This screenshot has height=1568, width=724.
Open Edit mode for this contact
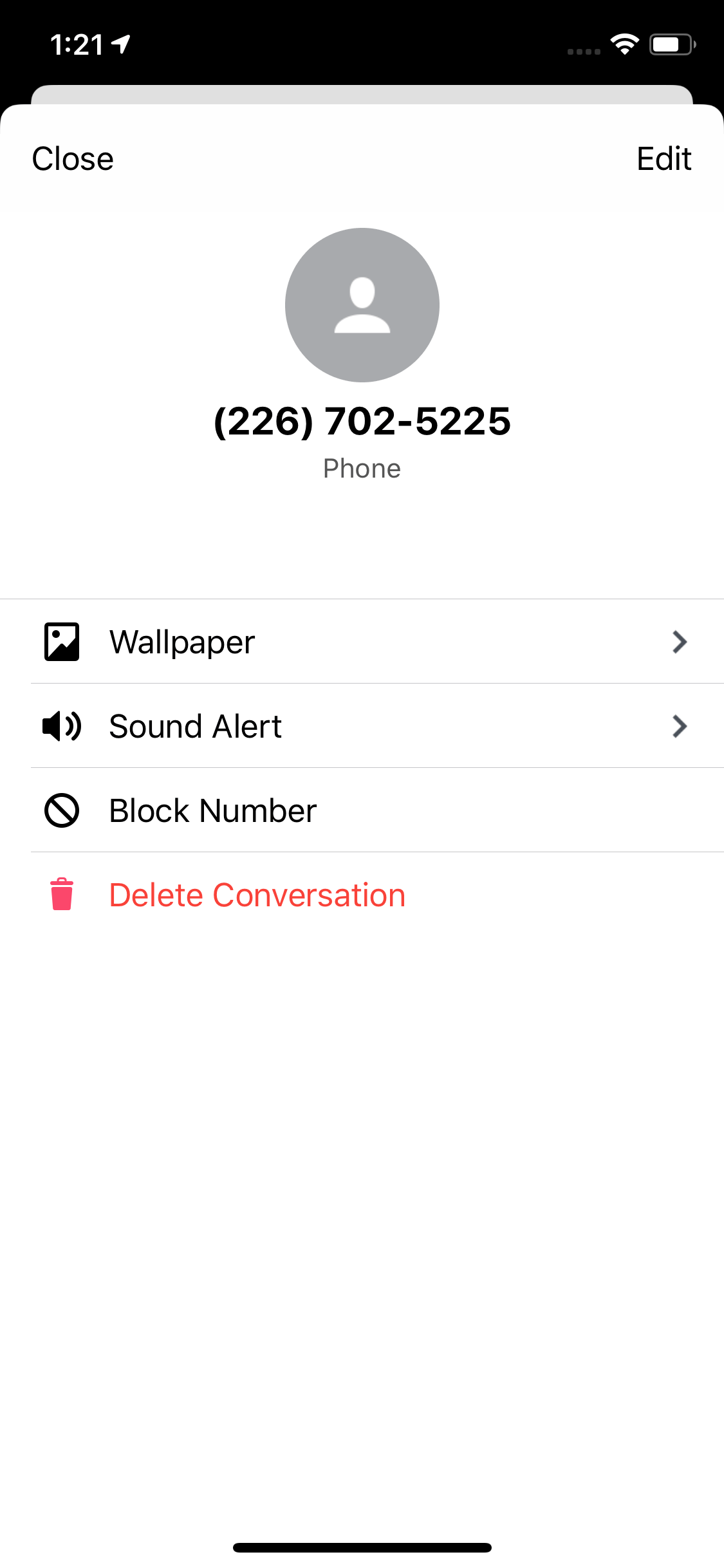pyautogui.click(x=664, y=158)
